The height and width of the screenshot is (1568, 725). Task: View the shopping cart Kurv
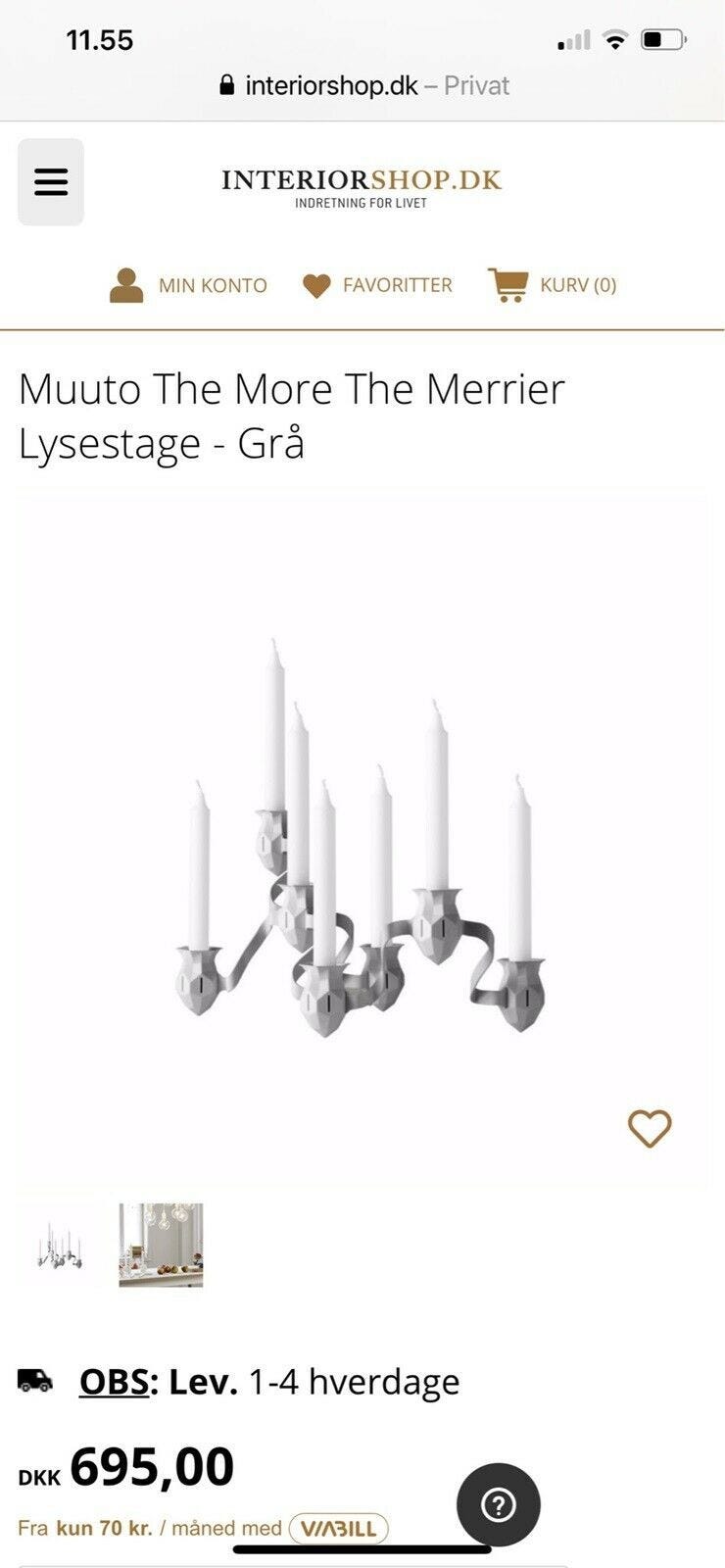pos(553,285)
